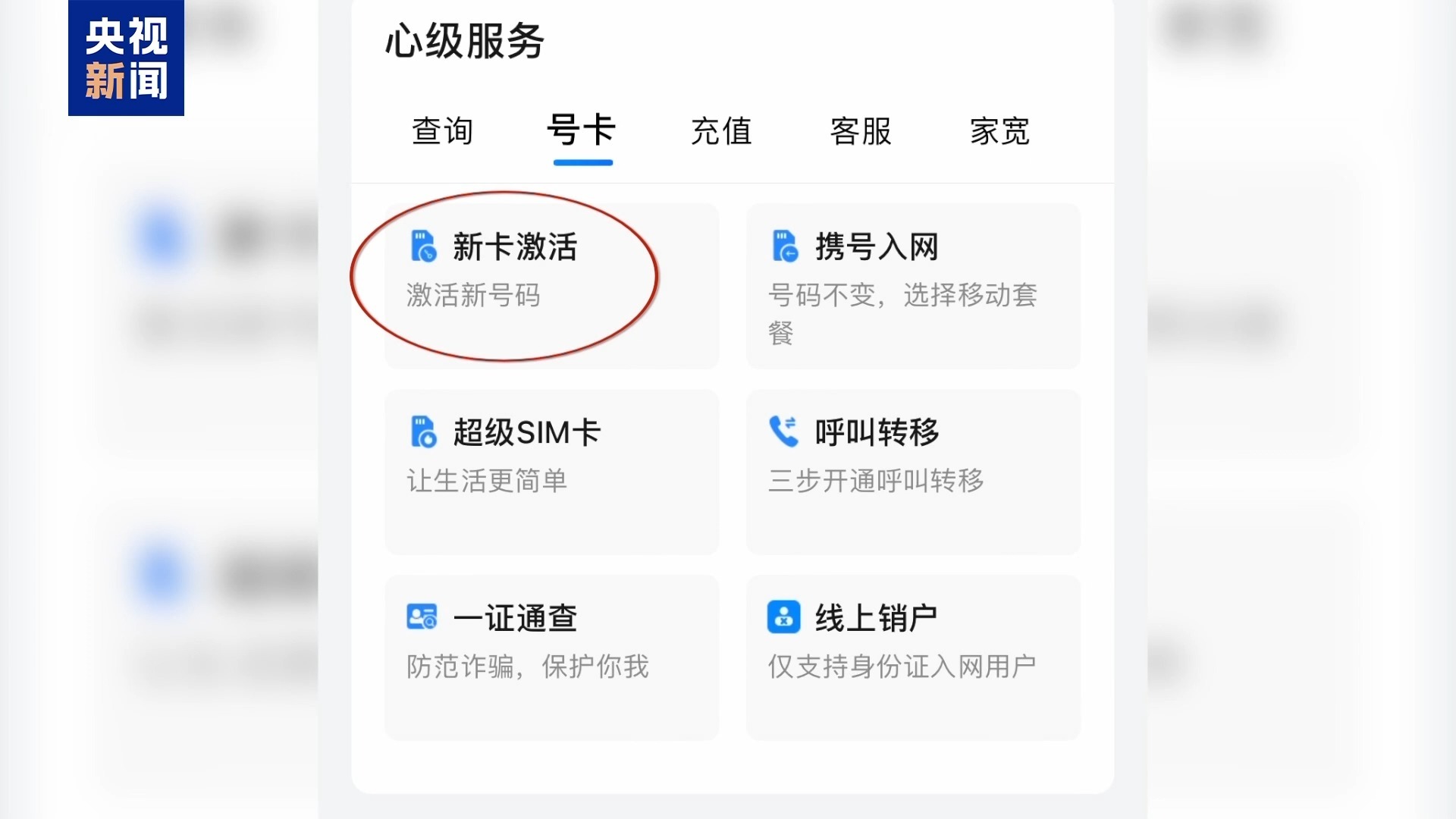
Task: Go to the 家宽 tab
Action: pos(999,131)
